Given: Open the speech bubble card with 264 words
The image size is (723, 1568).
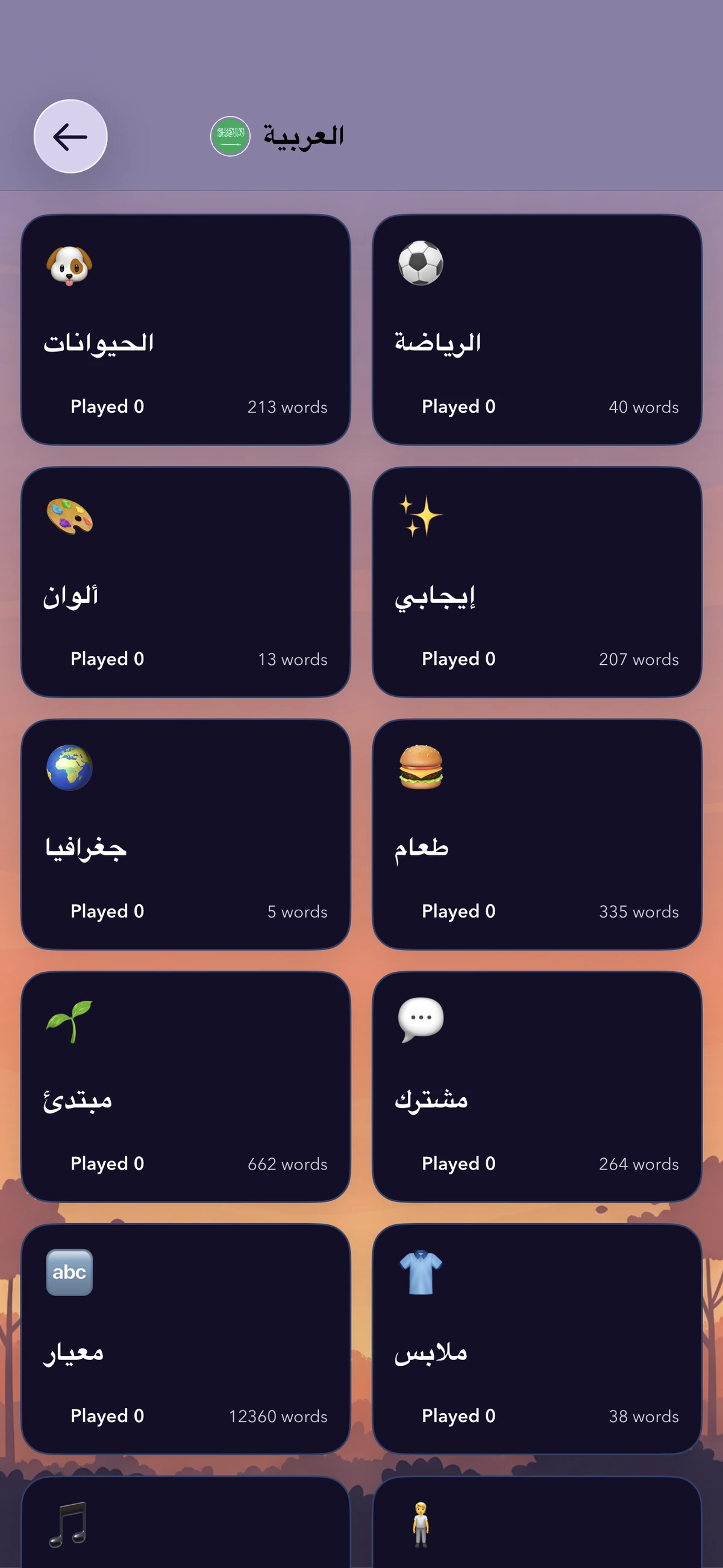Looking at the screenshot, I should pyautogui.click(x=537, y=1086).
